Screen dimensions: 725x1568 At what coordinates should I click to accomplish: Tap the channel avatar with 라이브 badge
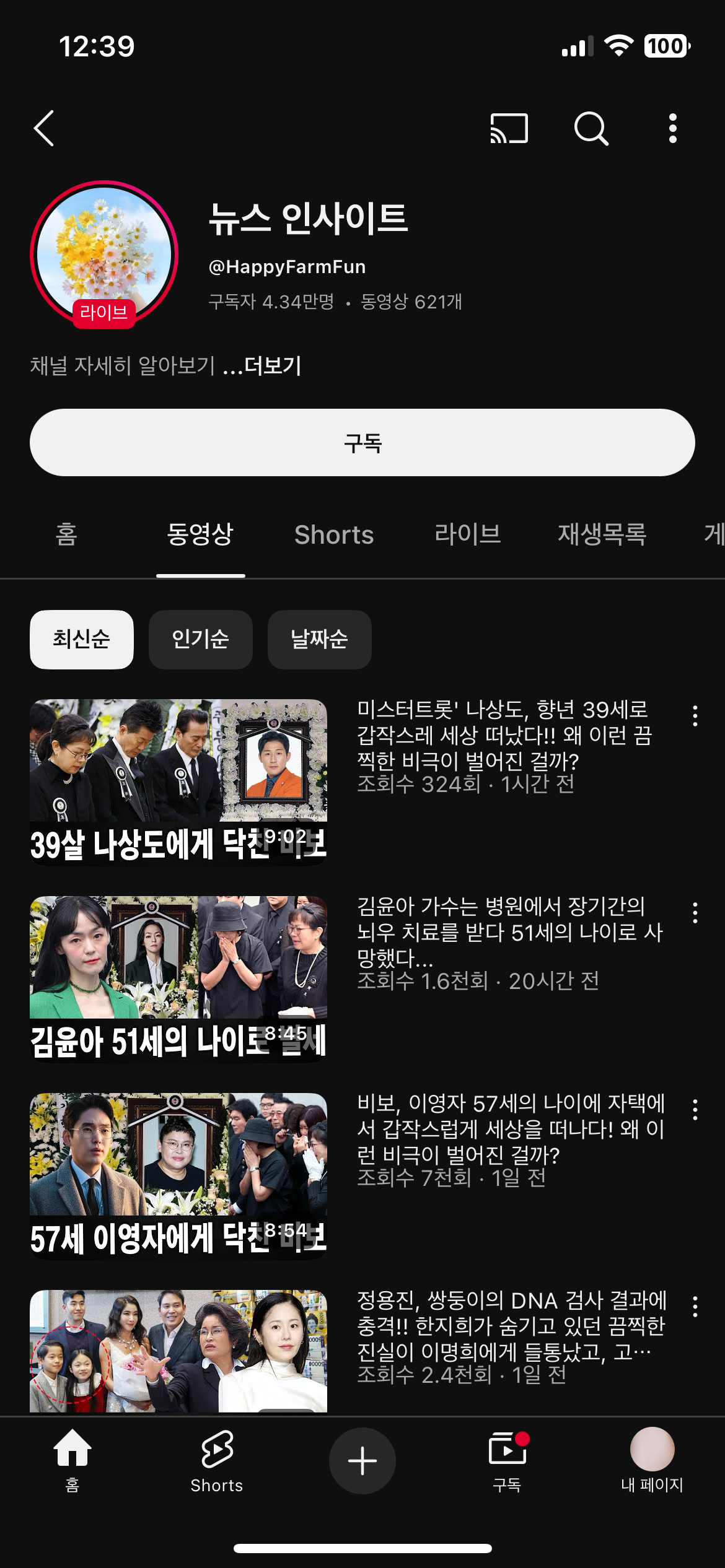point(104,255)
